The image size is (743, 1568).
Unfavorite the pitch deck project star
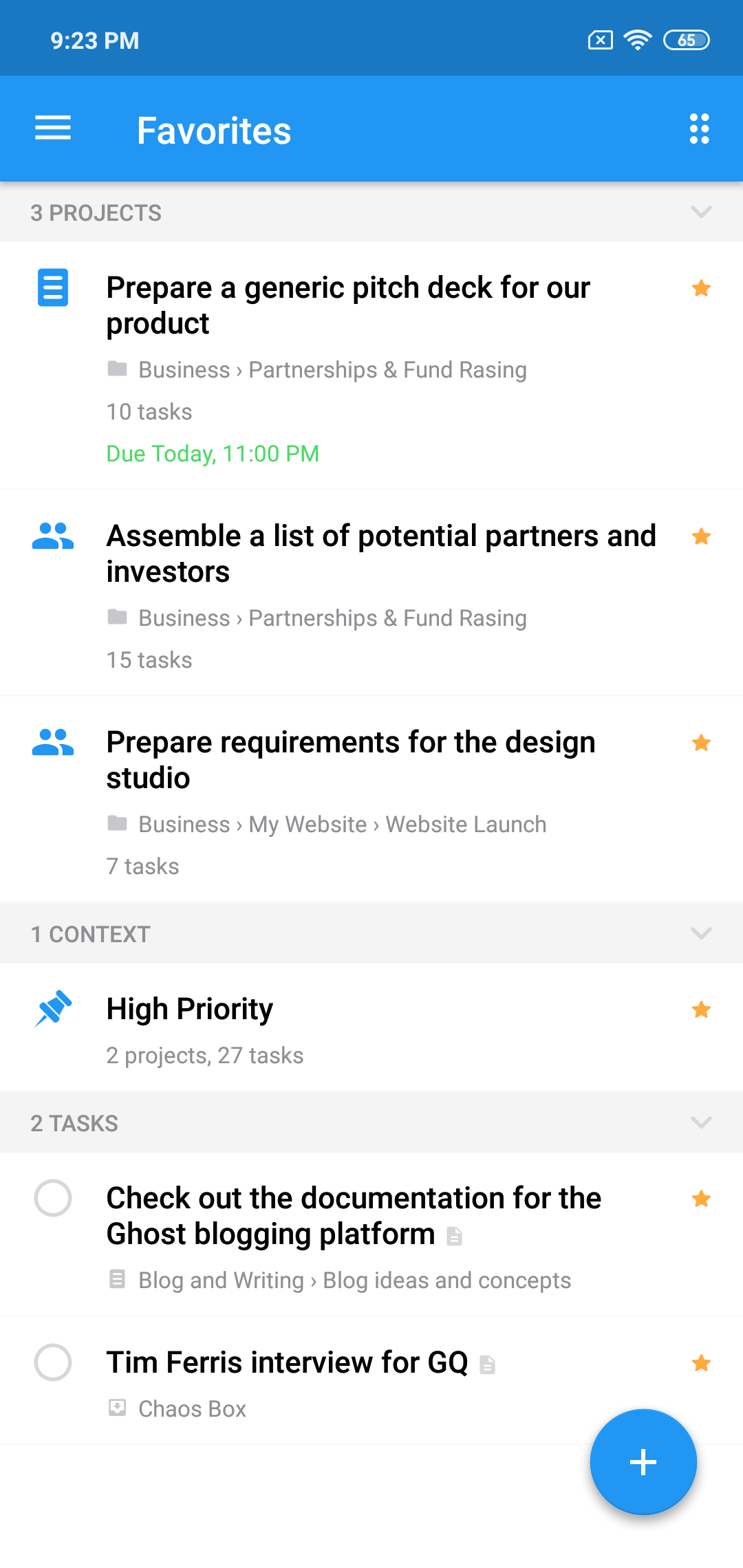[701, 288]
